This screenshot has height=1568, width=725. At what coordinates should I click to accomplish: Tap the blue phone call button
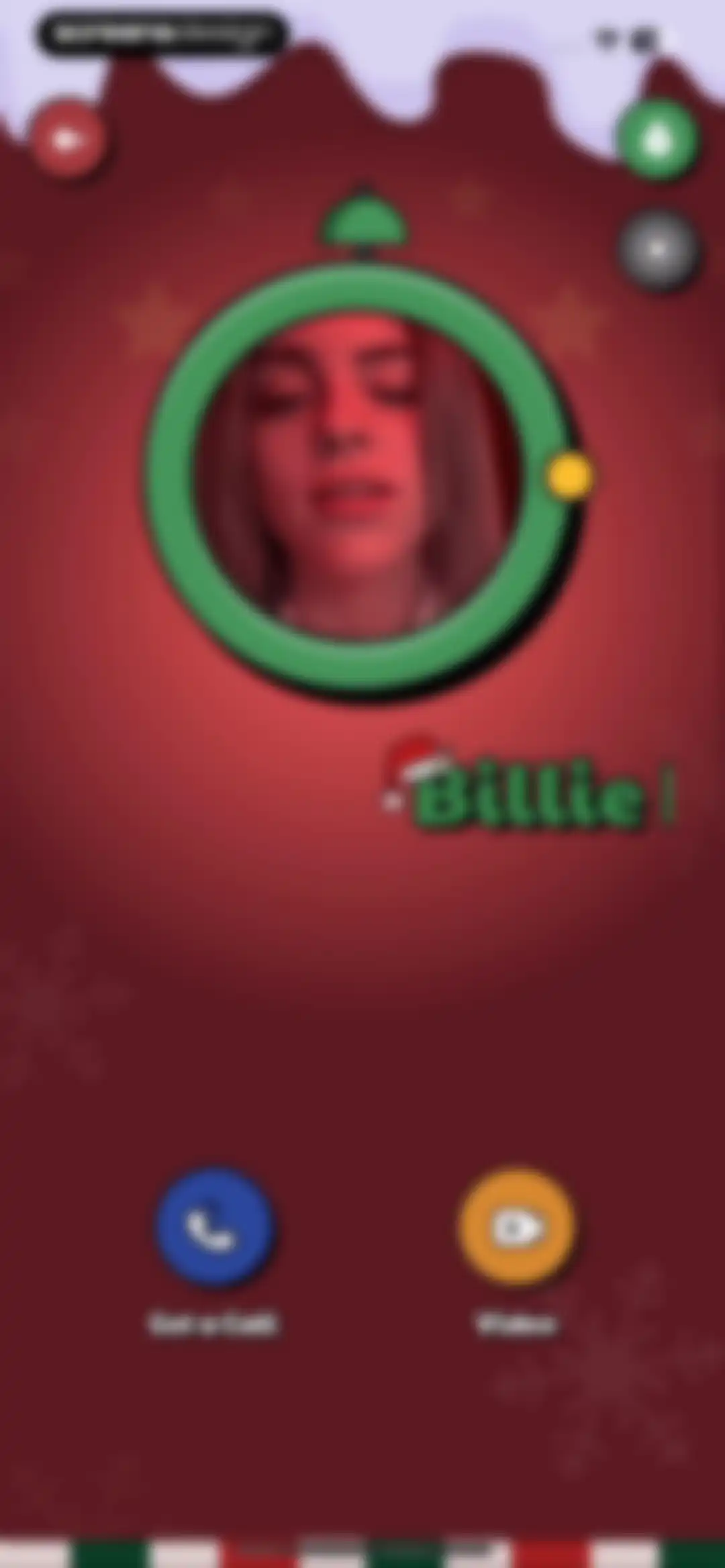click(214, 1228)
